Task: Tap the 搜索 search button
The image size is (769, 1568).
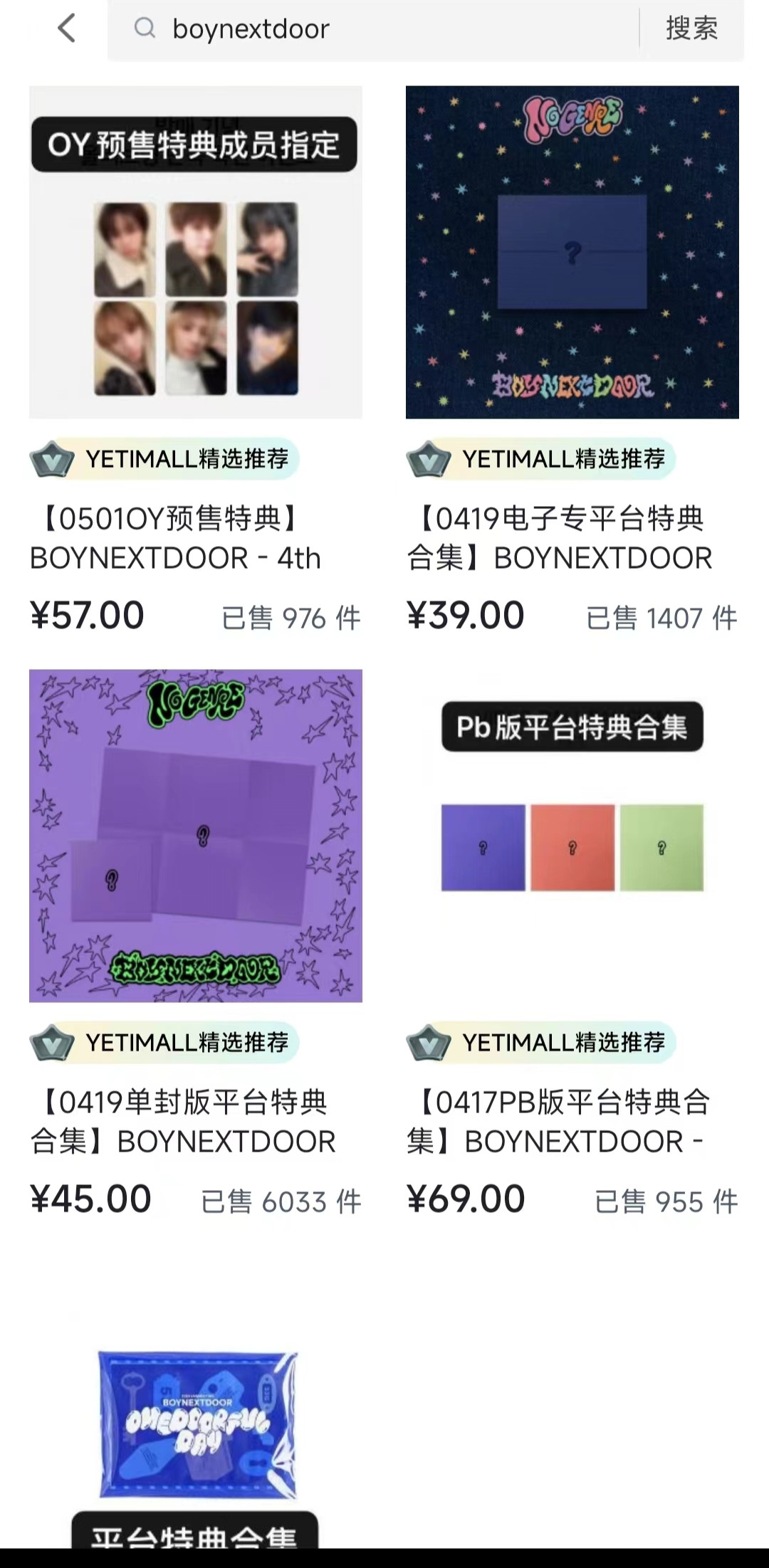Action: 691,29
